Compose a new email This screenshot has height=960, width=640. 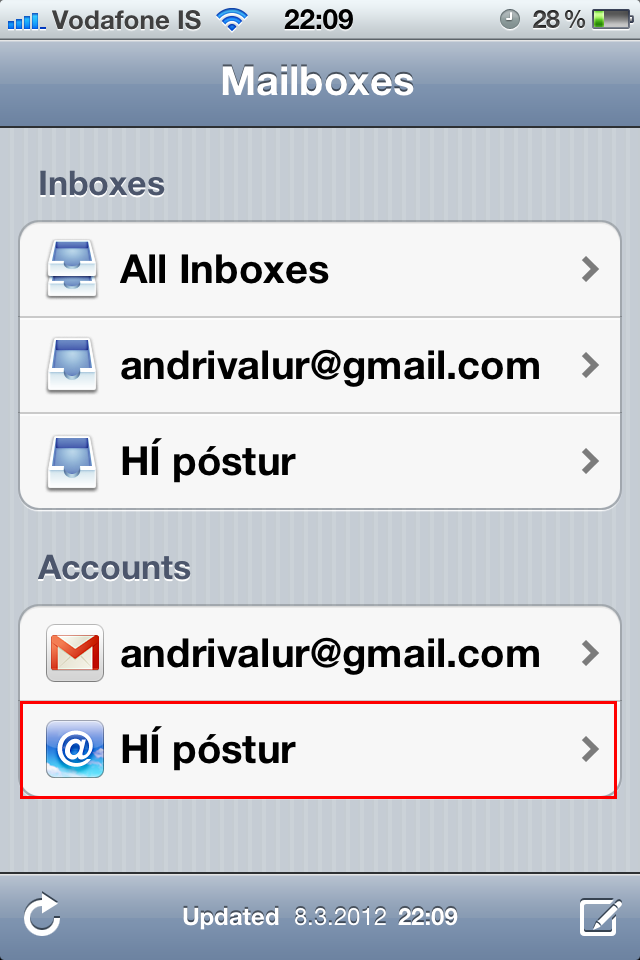599,916
